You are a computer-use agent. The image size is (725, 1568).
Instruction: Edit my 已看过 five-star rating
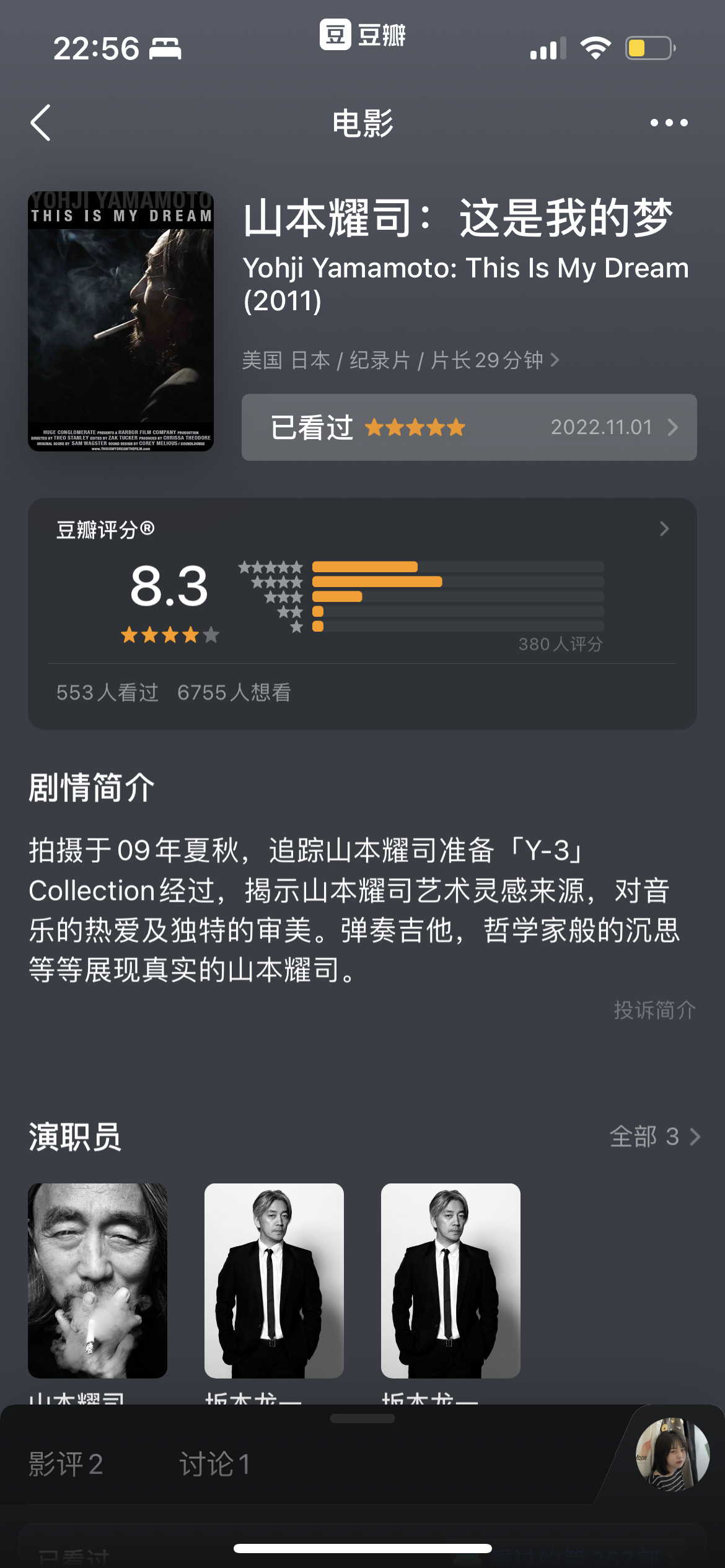pos(469,427)
